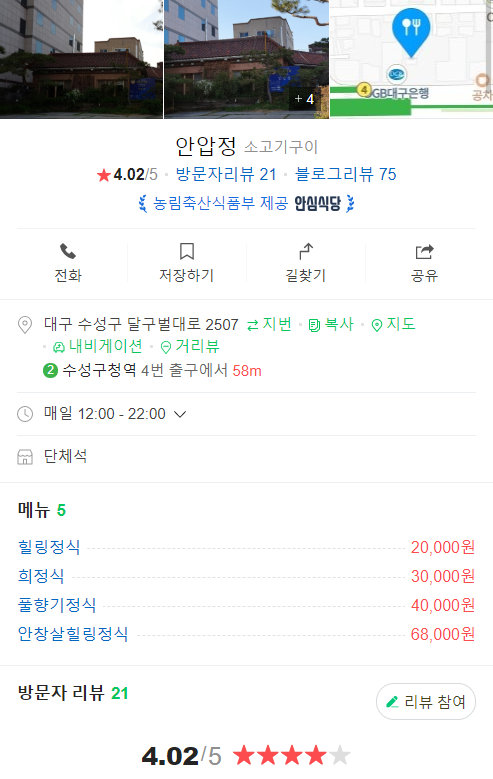
Task: Share this place with 공유
Action: click(424, 263)
